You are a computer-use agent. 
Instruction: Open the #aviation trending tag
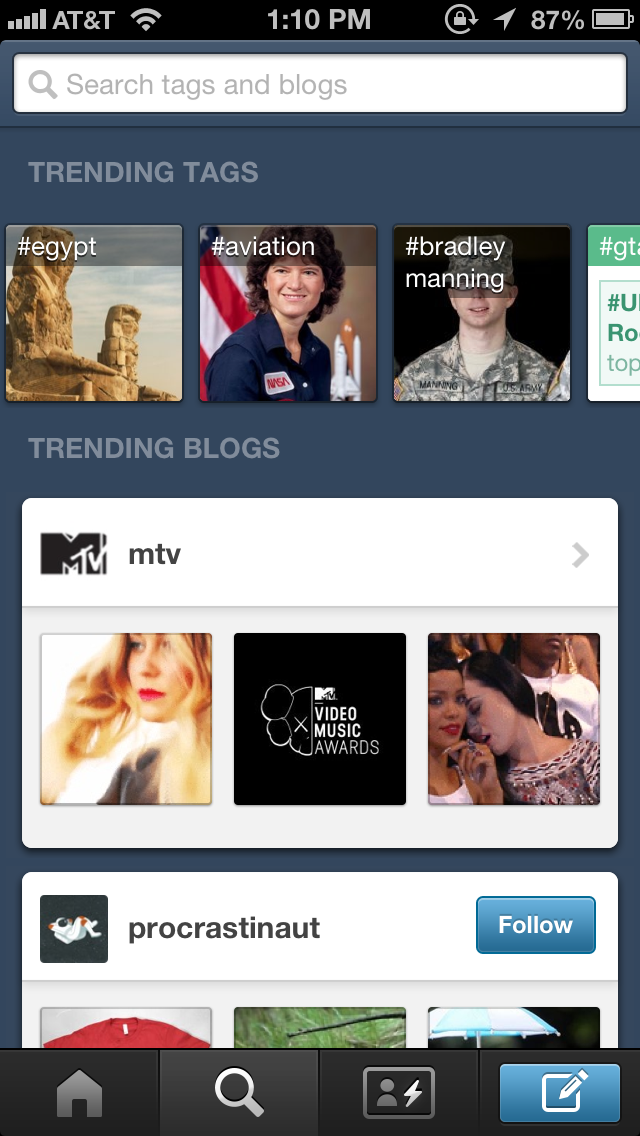(x=288, y=313)
